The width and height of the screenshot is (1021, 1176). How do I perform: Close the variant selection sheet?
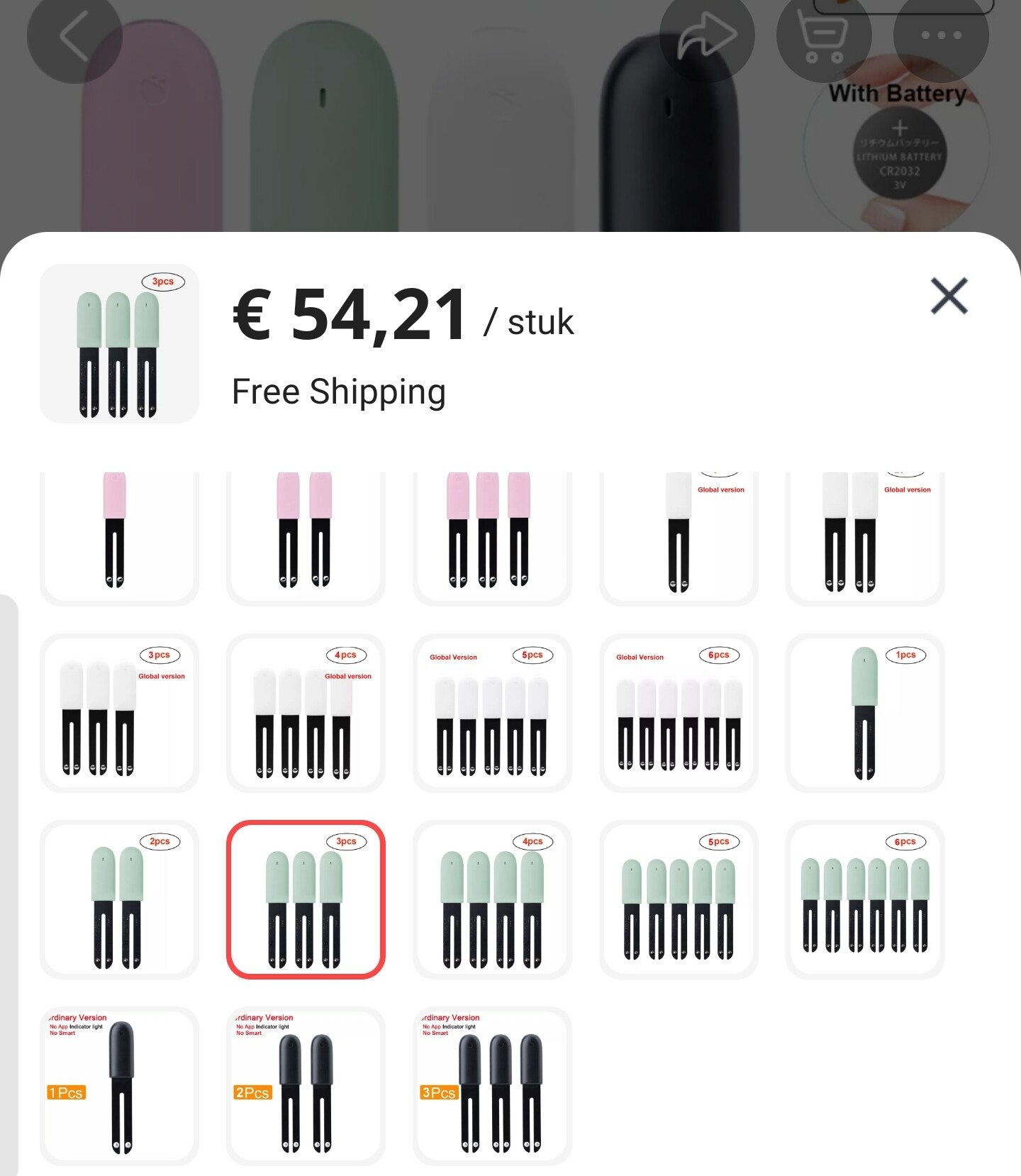[949, 296]
